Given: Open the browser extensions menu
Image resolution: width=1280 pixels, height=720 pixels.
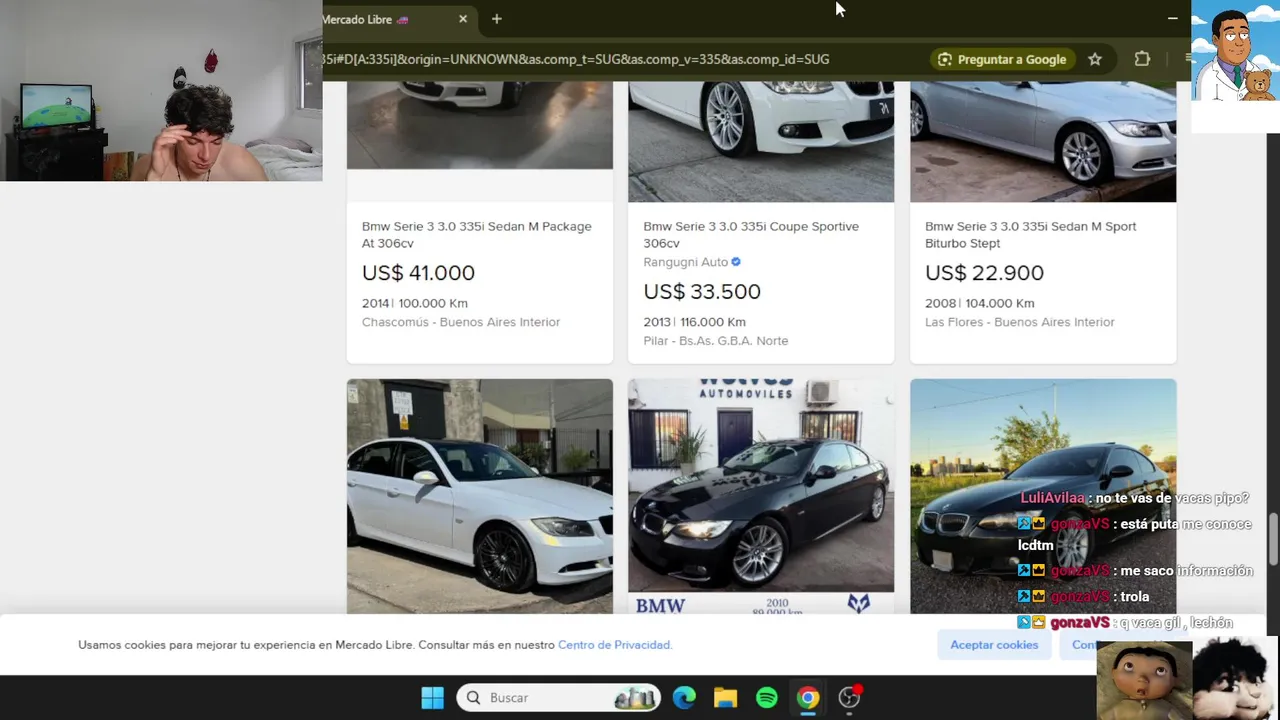Looking at the screenshot, I should 1142,59.
